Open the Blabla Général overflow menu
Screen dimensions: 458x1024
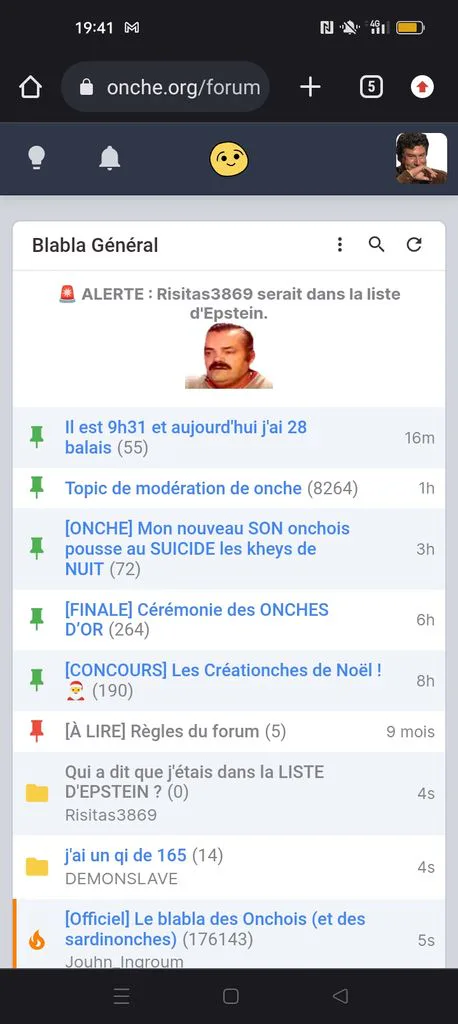[x=340, y=245]
